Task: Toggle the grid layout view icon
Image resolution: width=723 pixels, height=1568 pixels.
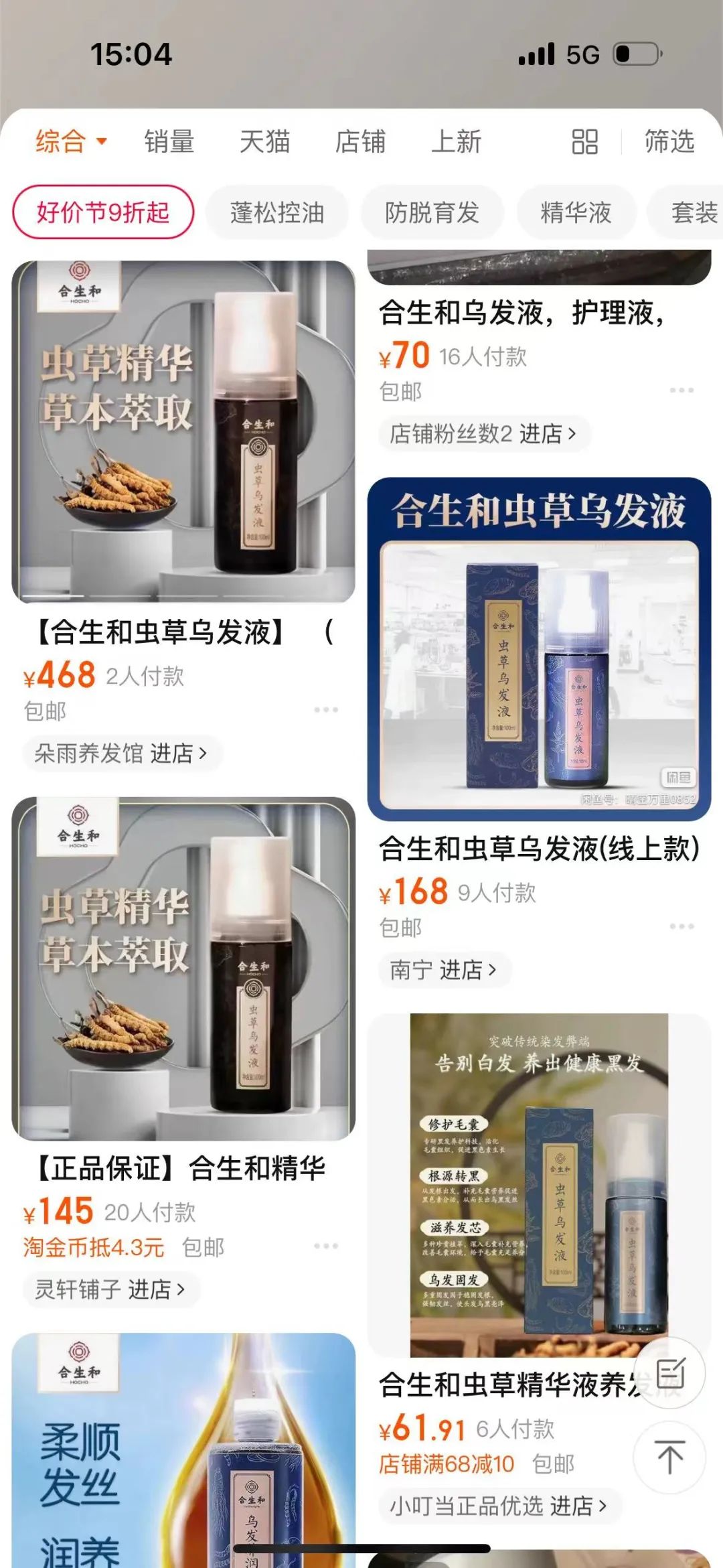Action: 584,142
